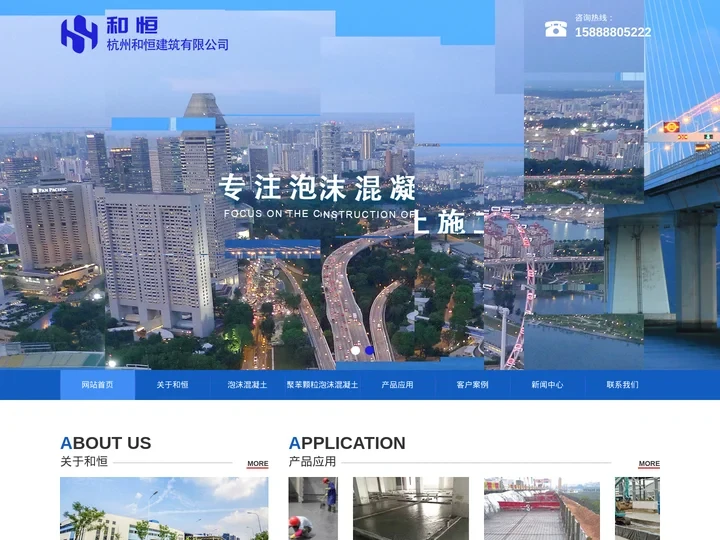Go to 联系我们

(x=622, y=385)
